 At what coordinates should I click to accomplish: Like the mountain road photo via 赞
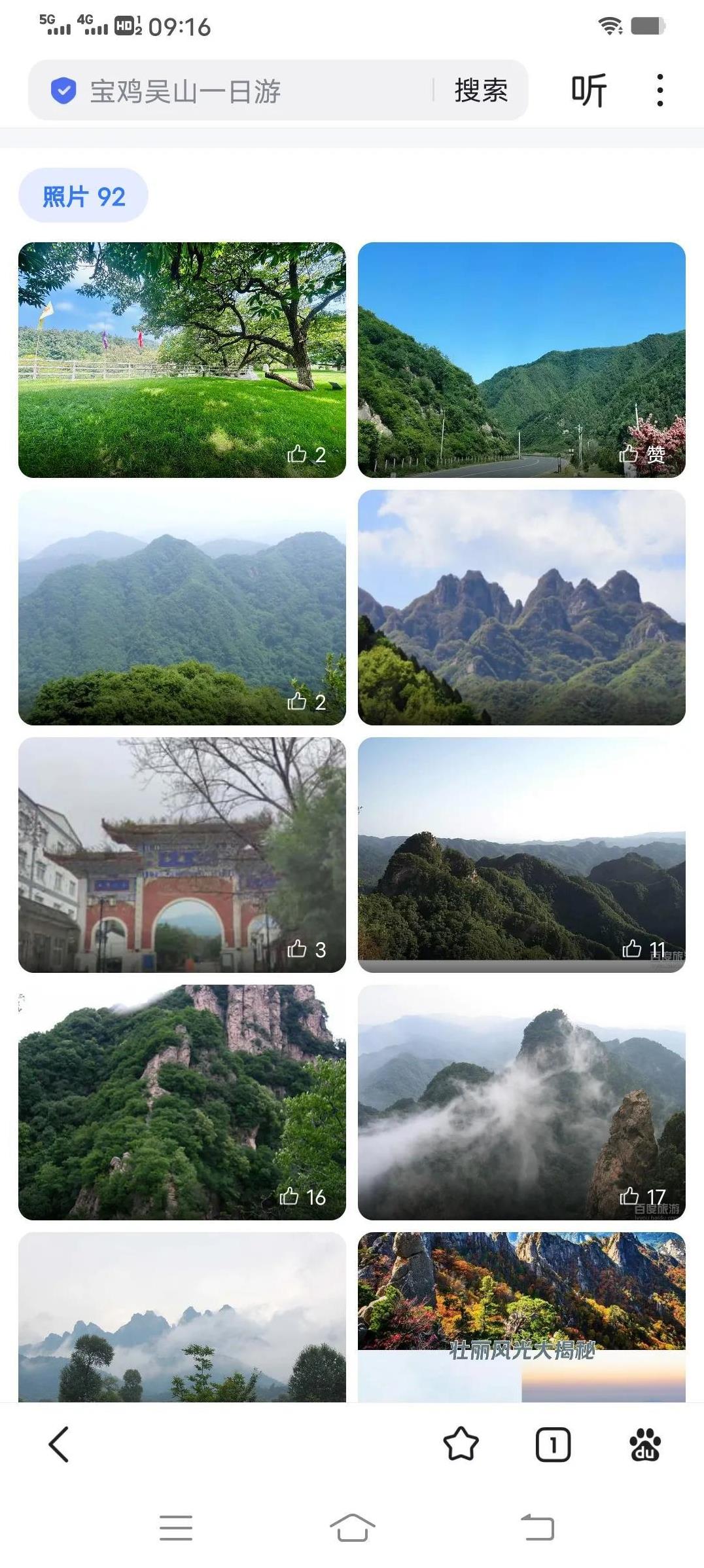click(x=642, y=453)
